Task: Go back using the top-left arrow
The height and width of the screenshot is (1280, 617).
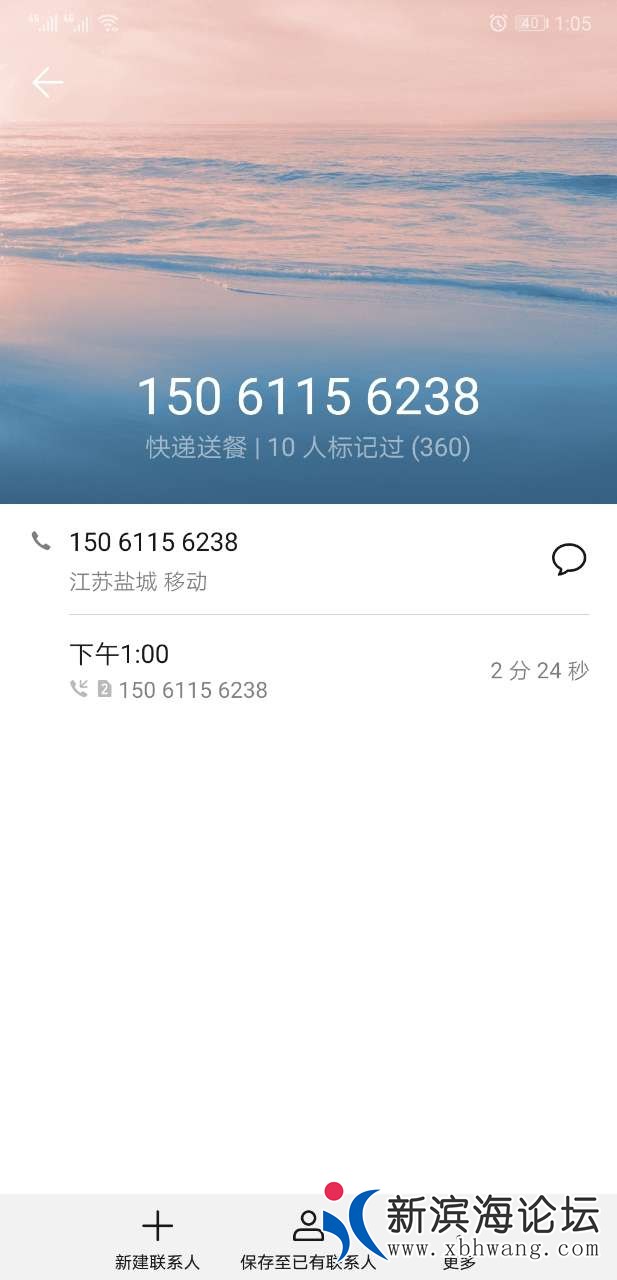Action: 47,82
